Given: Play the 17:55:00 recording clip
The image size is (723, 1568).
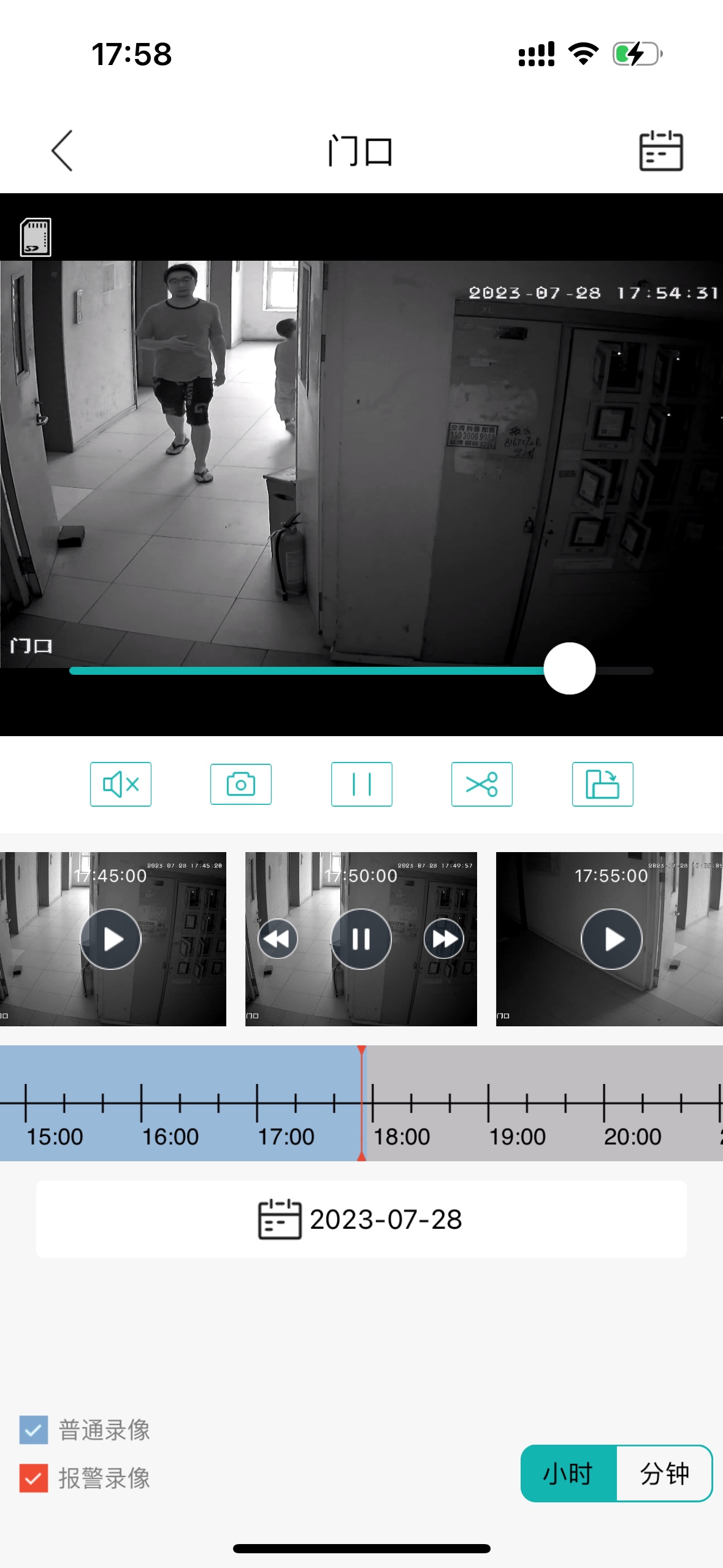Looking at the screenshot, I should coord(611,939).
